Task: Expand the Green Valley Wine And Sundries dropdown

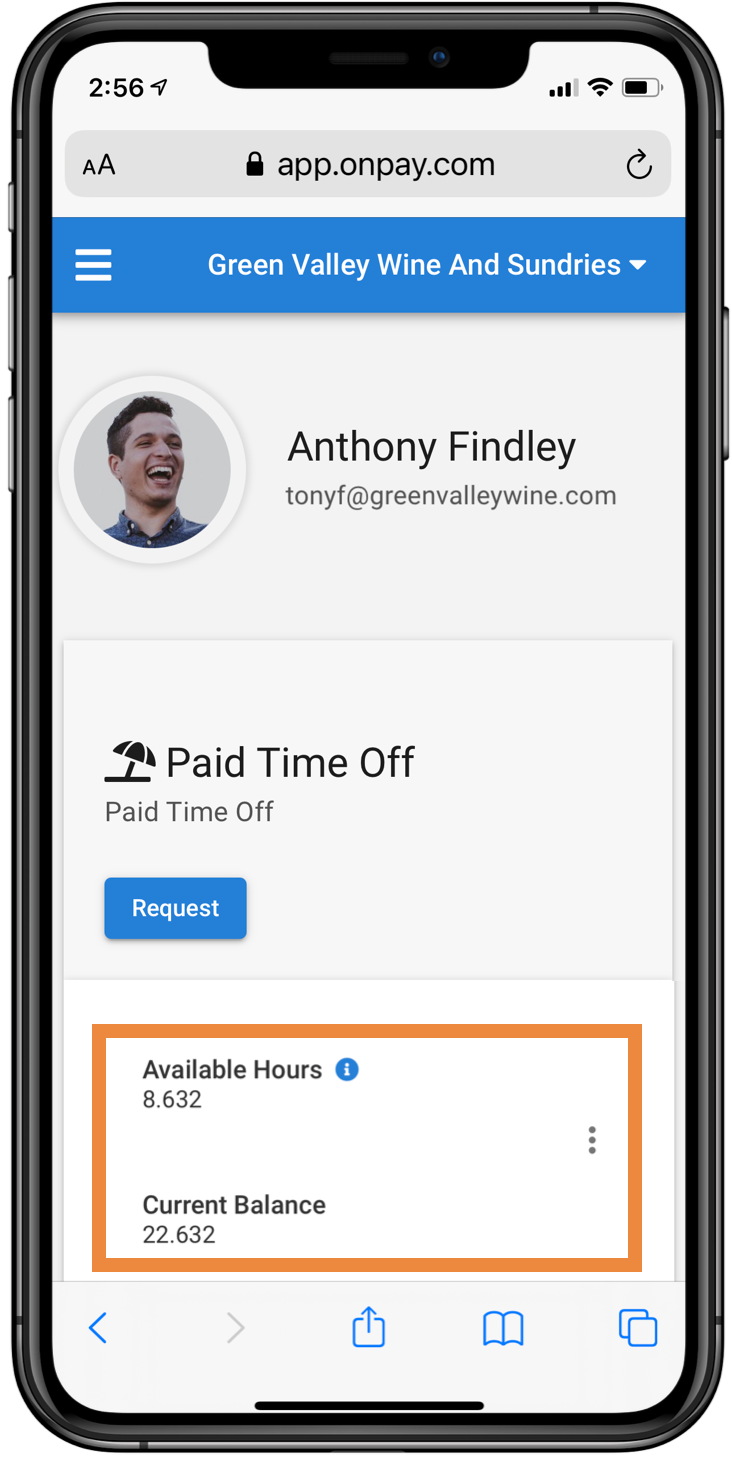Action: pyautogui.click(x=427, y=265)
